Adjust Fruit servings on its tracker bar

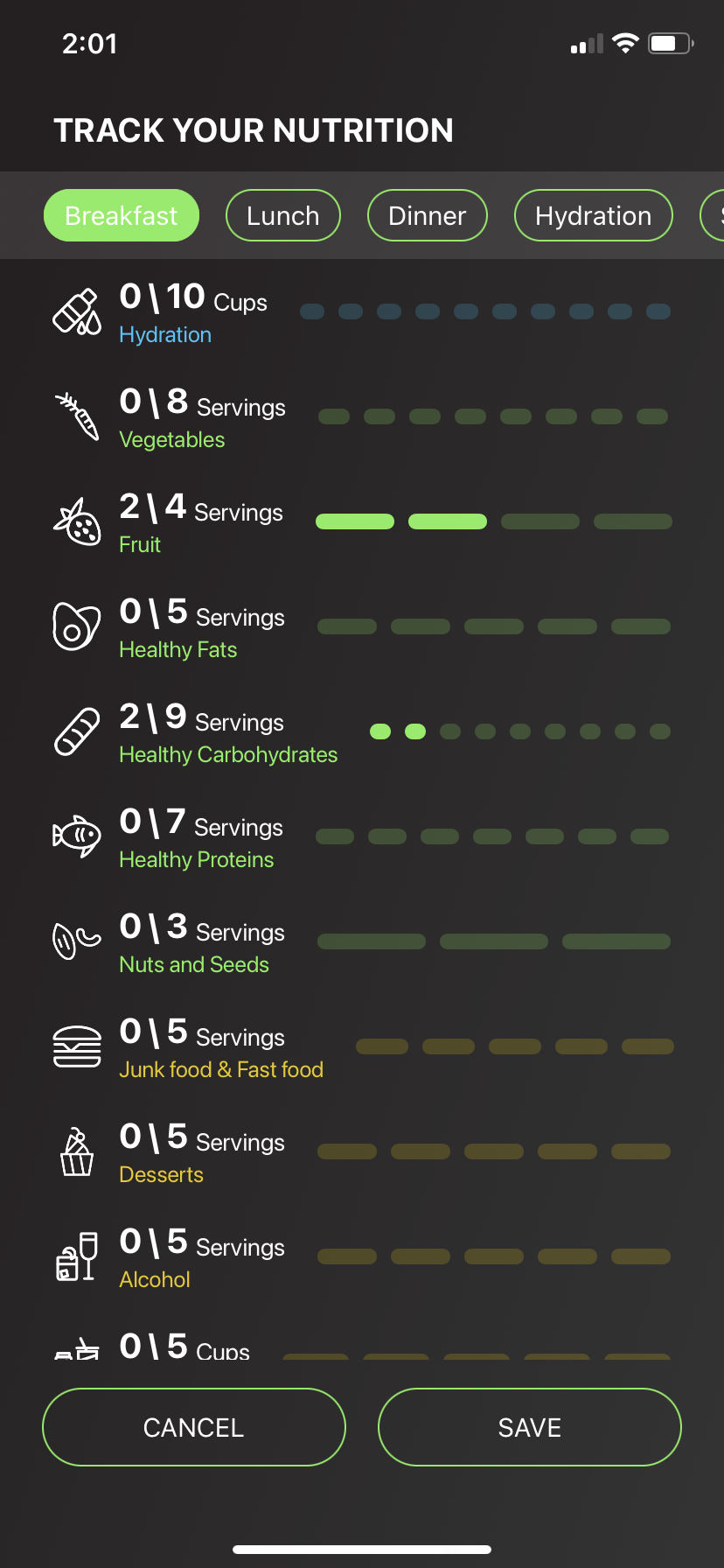tap(493, 521)
